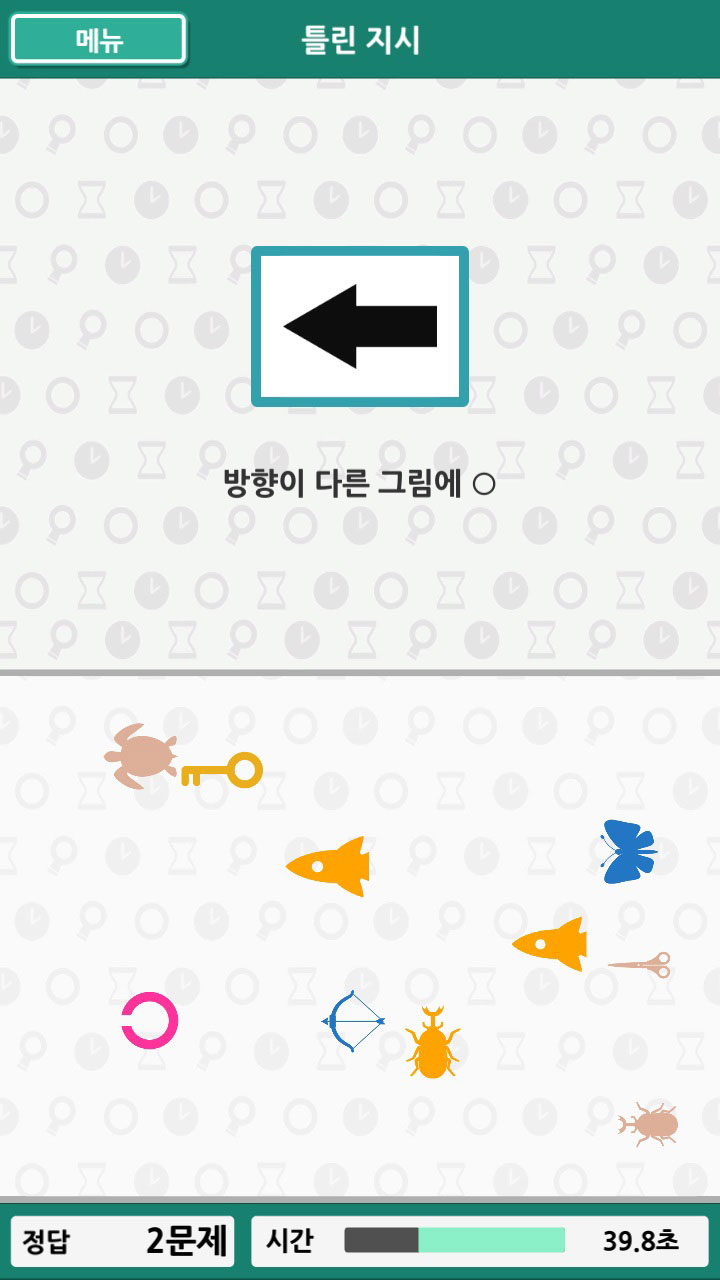The width and height of the screenshot is (720, 1280).
Task: Select the blue bow and arrow
Action: [x=353, y=1021]
